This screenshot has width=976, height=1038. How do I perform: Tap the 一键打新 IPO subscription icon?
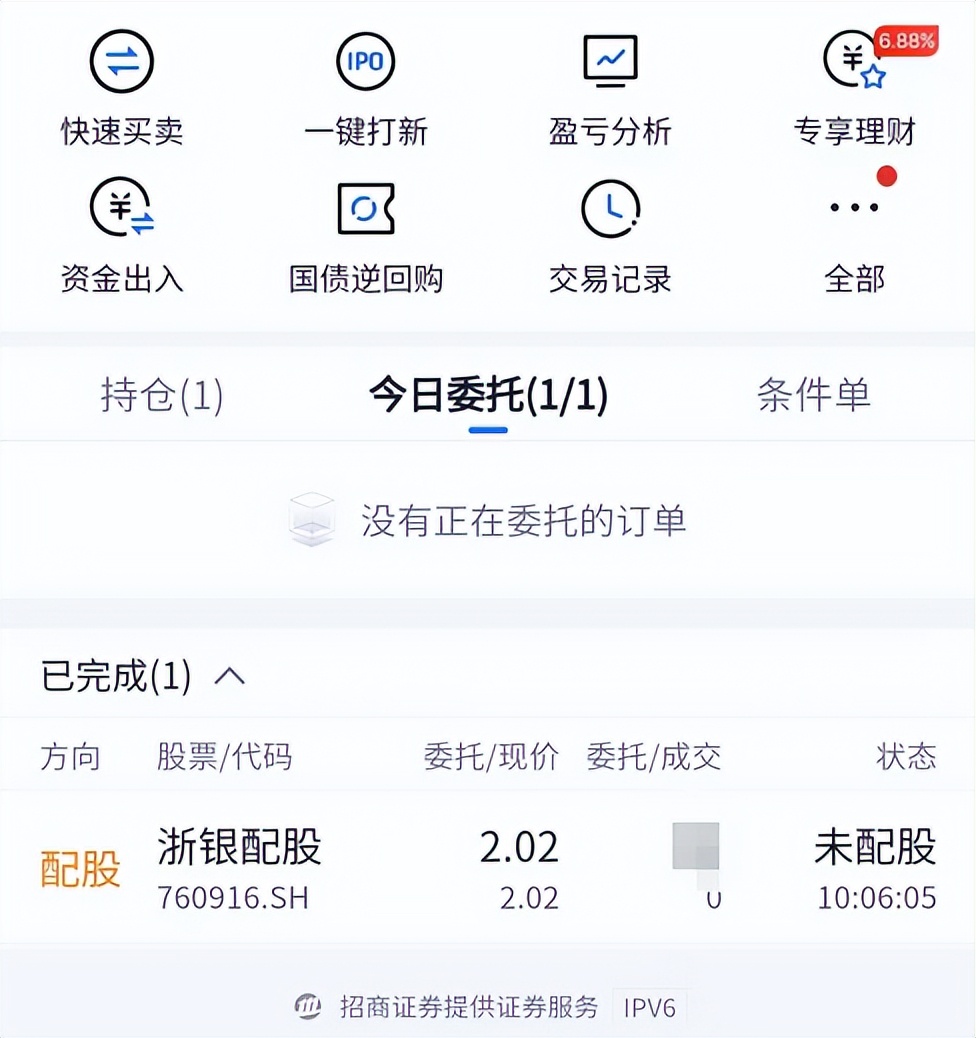coord(365,61)
